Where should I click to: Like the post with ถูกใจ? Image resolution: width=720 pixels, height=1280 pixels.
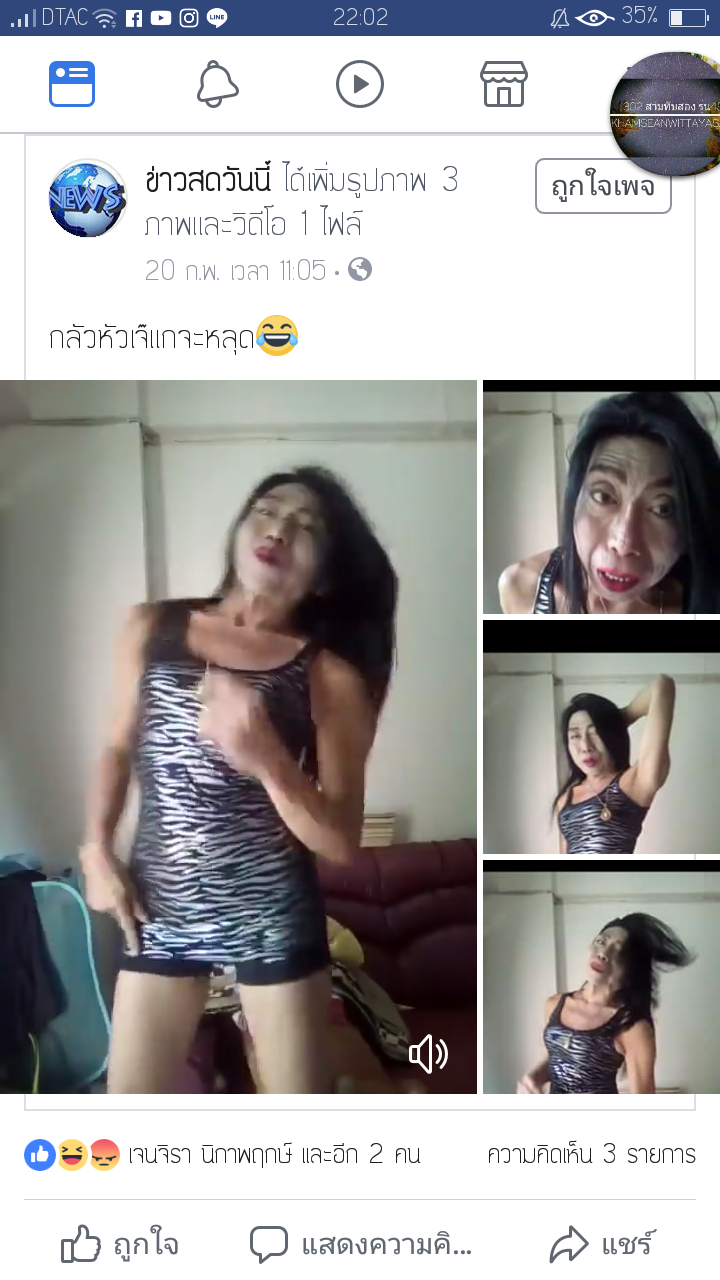(120, 1245)
